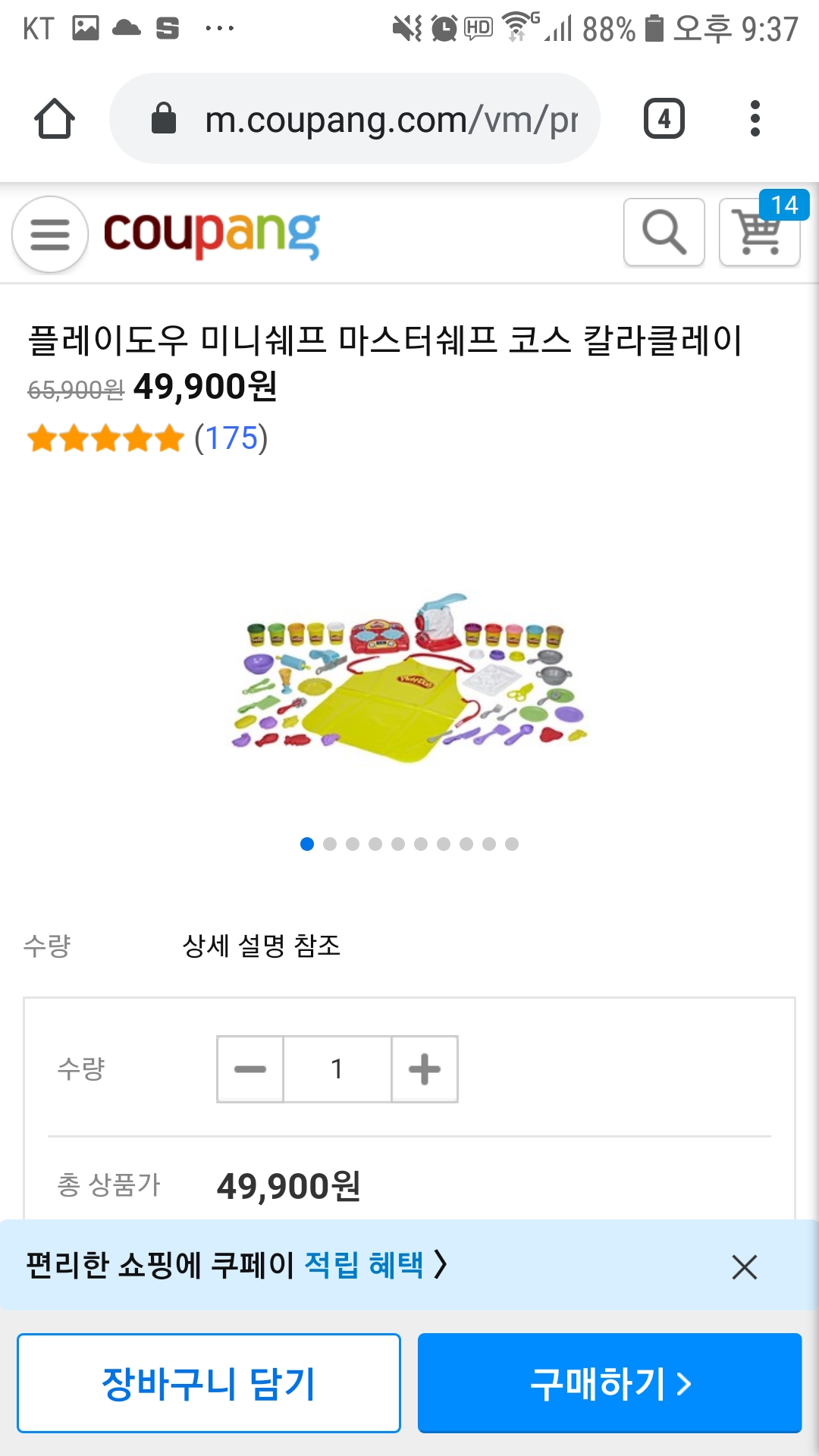Image resolution: width=819 pixels, height=1456 pixels.
Task: Tap the quantity field showing 1
Action: pyautogui.click(x=337, y=1069)
